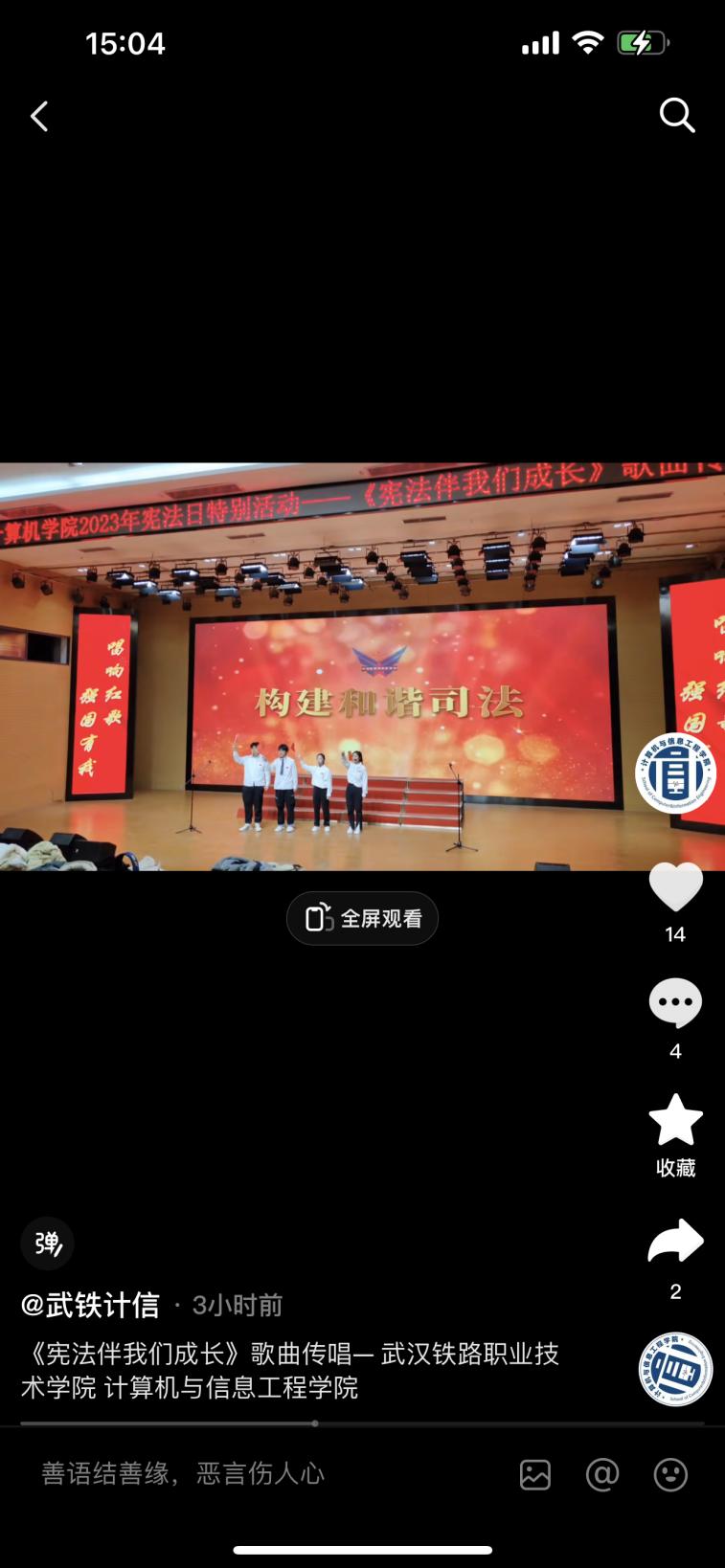The image size is (725, 1568).
Task: Go back using the top-left arrow
Action: pos(39,117)
